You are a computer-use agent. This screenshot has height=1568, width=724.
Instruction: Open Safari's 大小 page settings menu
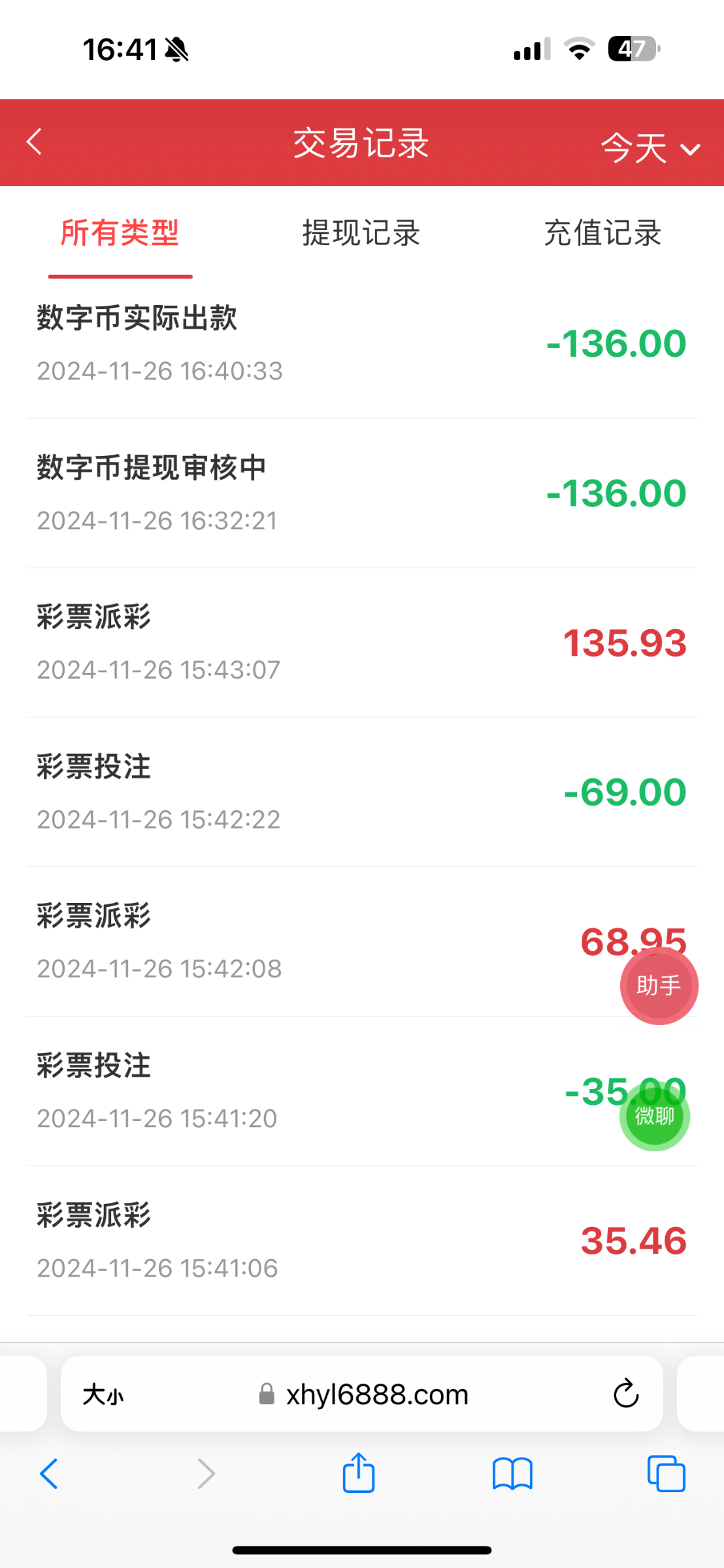103,1395
